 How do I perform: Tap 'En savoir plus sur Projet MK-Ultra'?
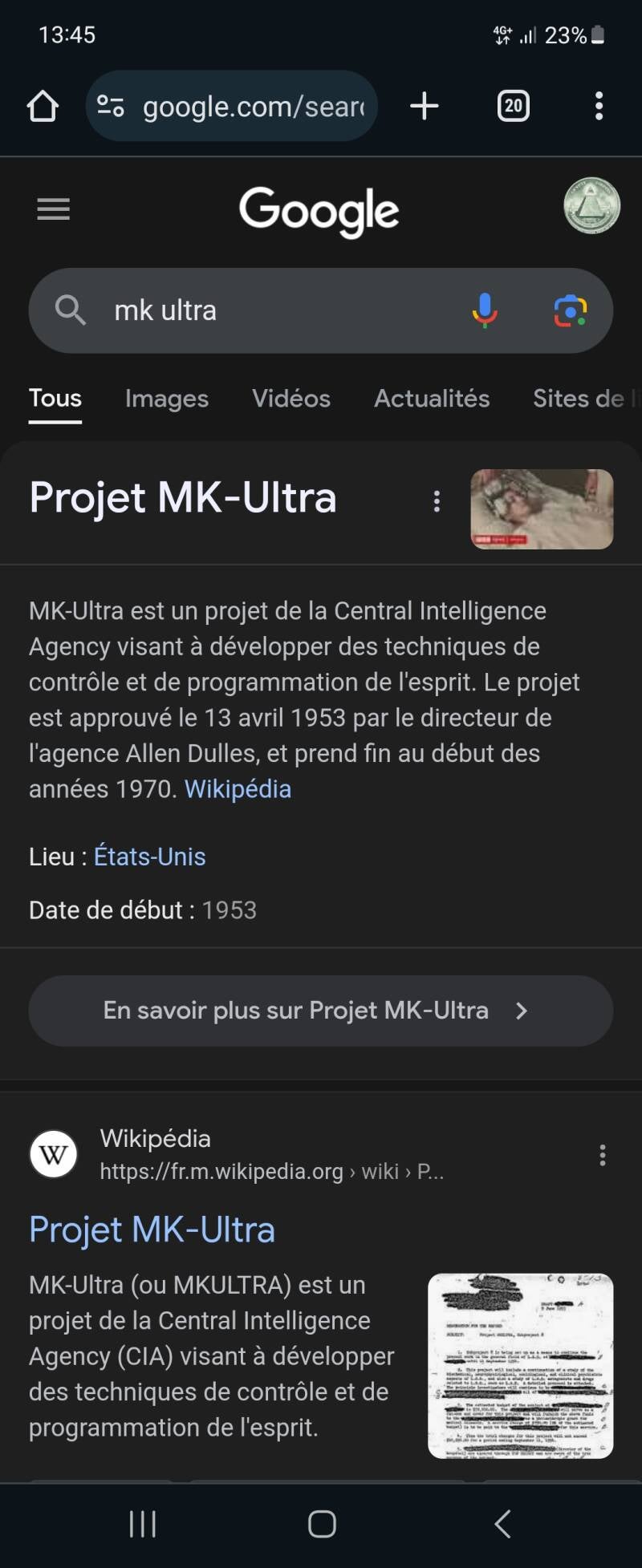320,1011
